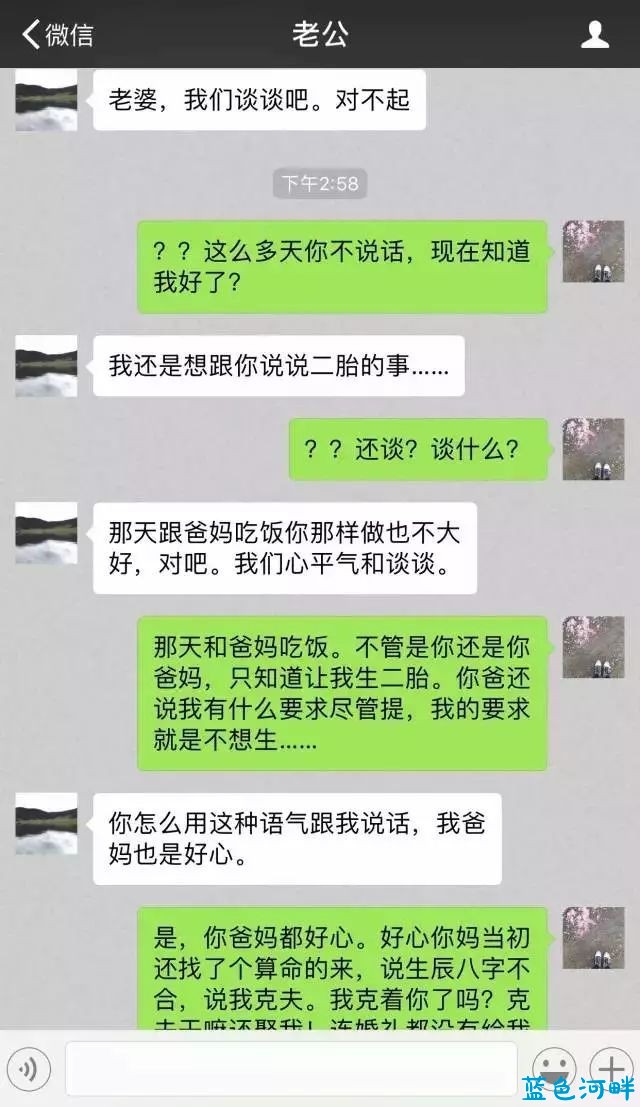This screenshot has height=1107, width=640.
Task: Switch to voice message input
Action: click(x=29, y=1069)
